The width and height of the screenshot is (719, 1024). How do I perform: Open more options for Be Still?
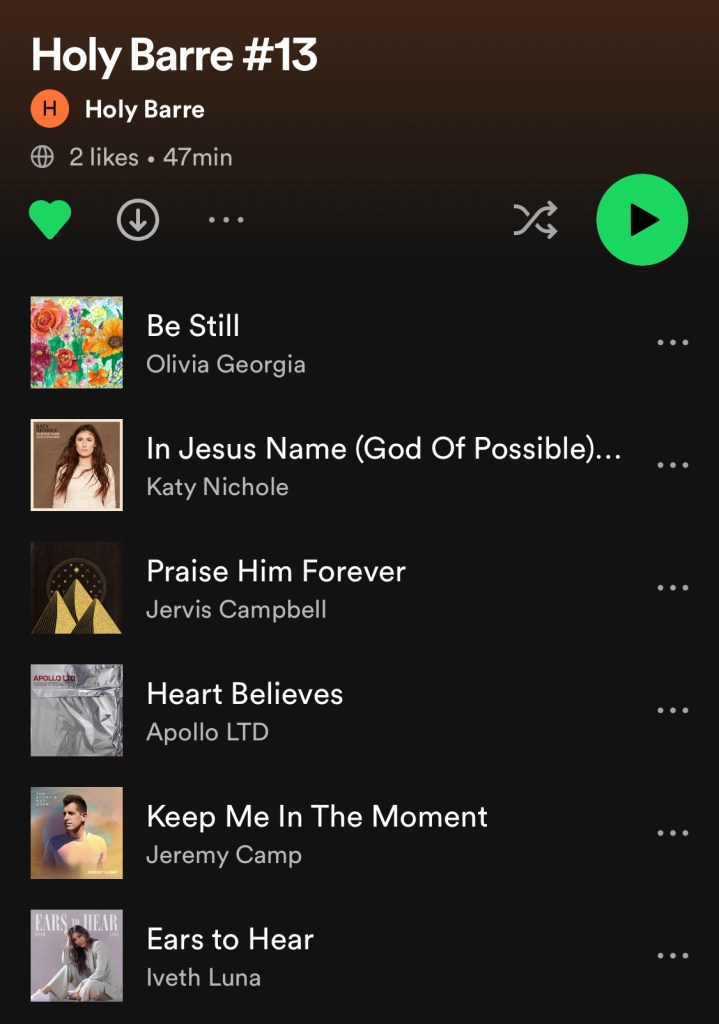tap(673, 342)
